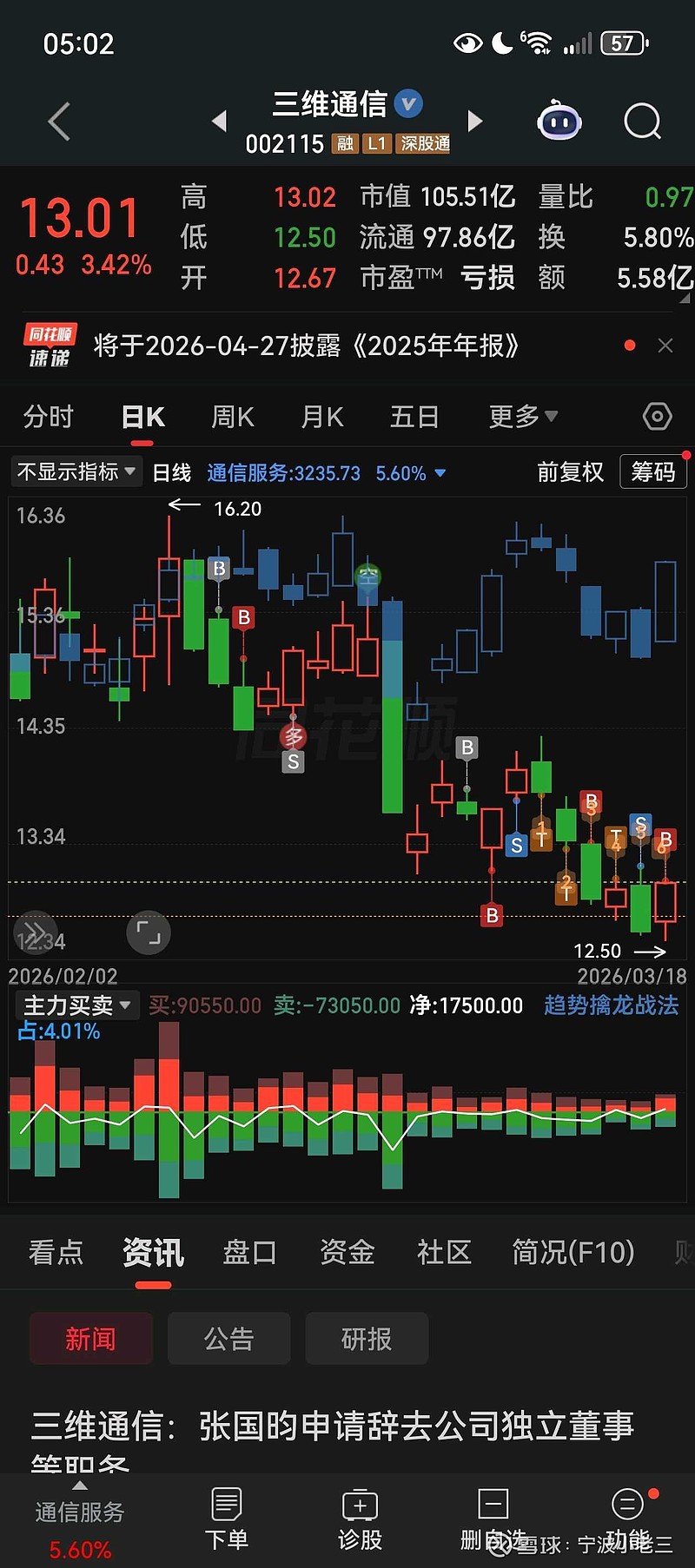Enter fullscreen chart mode
The image size is (695, 1568).
click(148, 932)
